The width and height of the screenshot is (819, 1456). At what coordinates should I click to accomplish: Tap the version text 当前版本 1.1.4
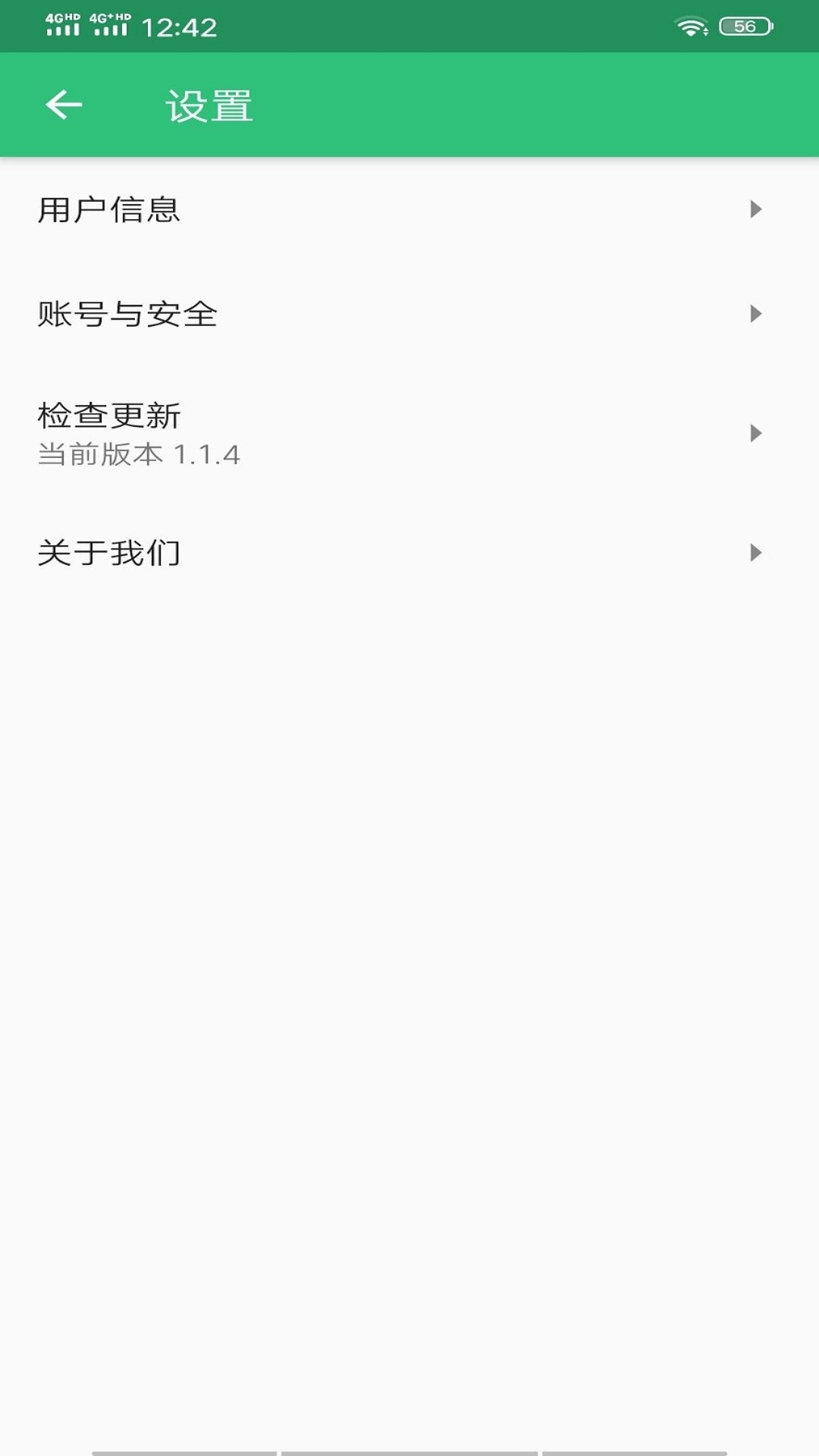pos(138,455)
